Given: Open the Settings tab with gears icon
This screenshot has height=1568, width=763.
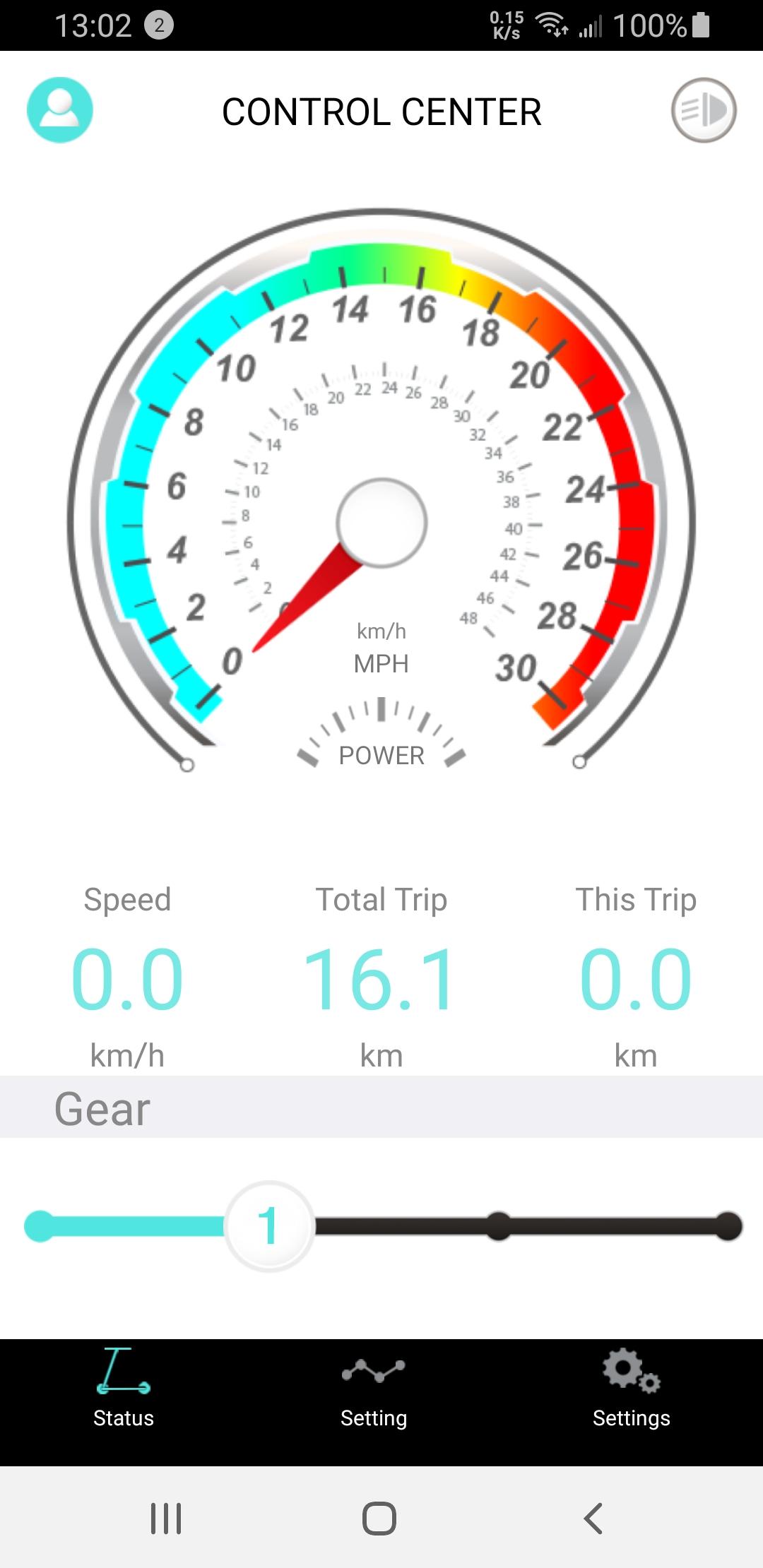Looking at the screenshot, I should click(x=631, y=1389).
